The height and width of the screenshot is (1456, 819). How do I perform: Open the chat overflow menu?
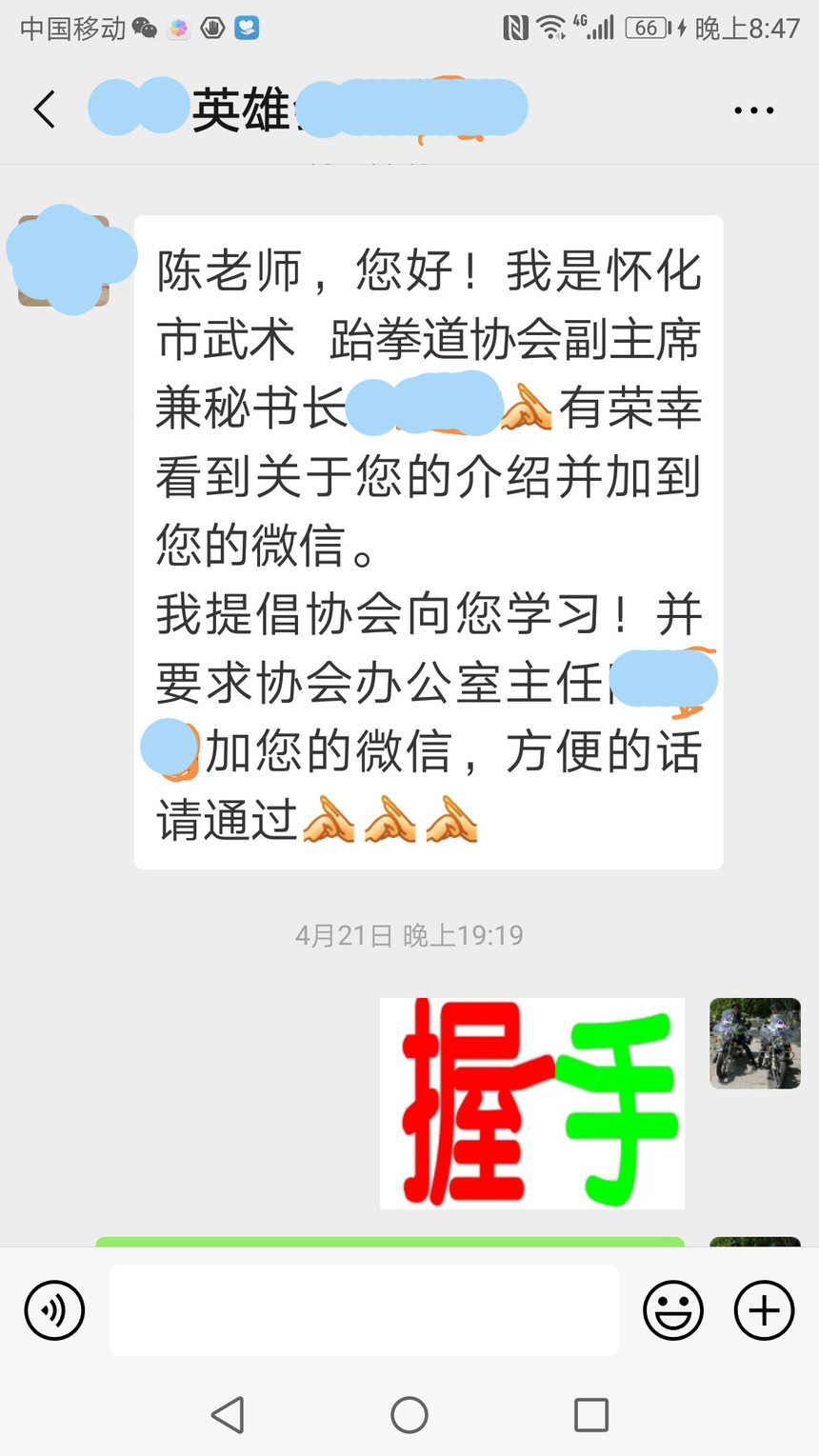tap(753, 110)
